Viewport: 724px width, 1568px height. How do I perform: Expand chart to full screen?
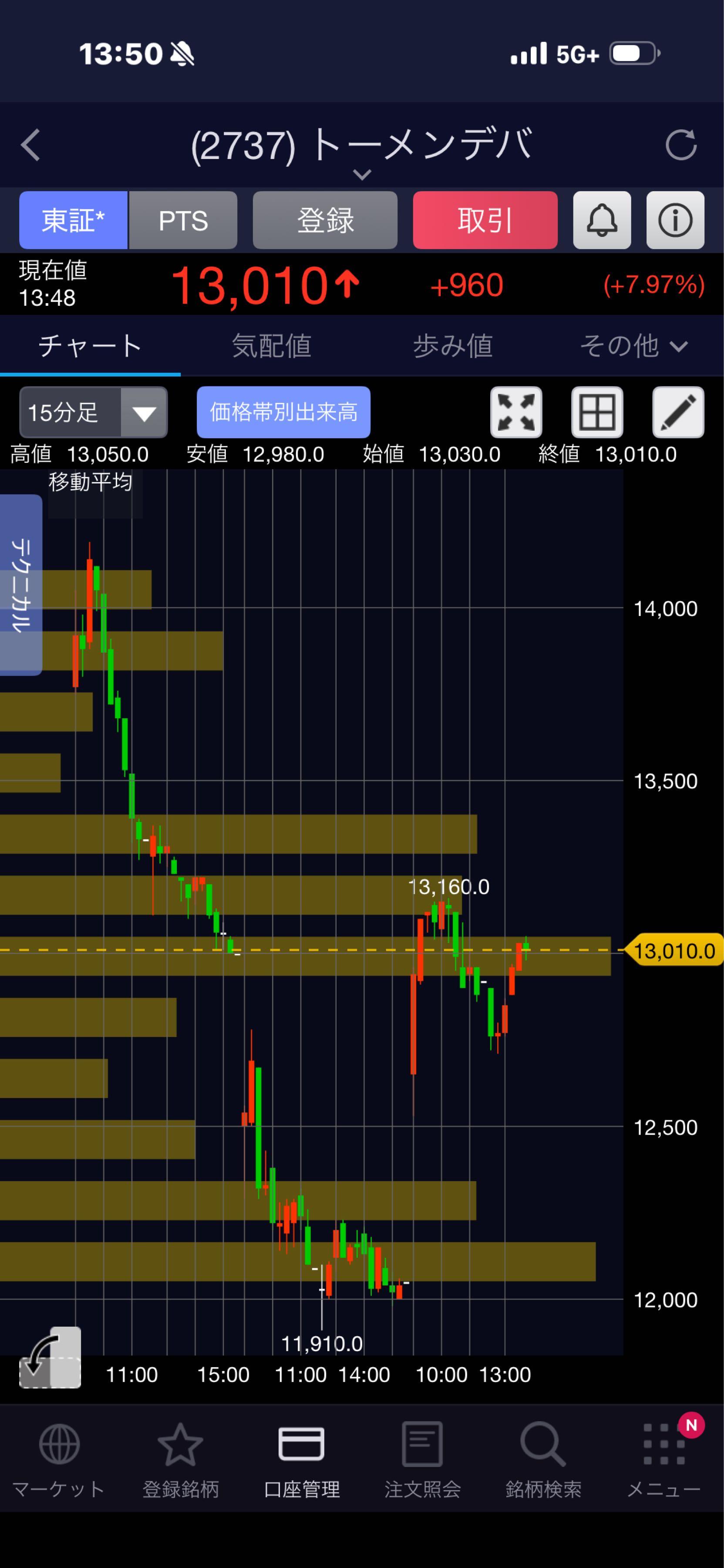(x=516, y=412)
